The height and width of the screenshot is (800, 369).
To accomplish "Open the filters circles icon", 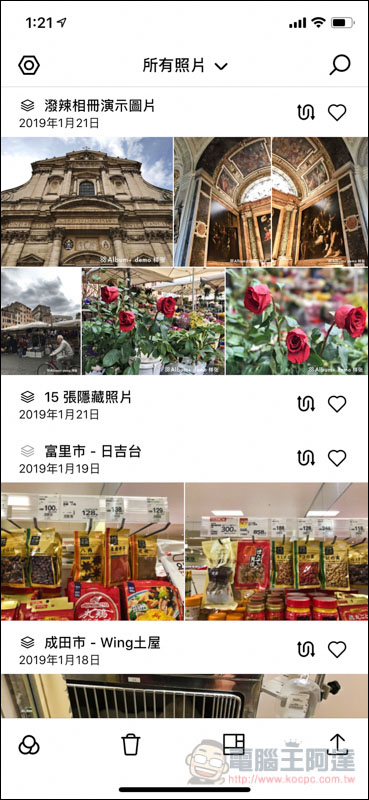I will (29, 745).
